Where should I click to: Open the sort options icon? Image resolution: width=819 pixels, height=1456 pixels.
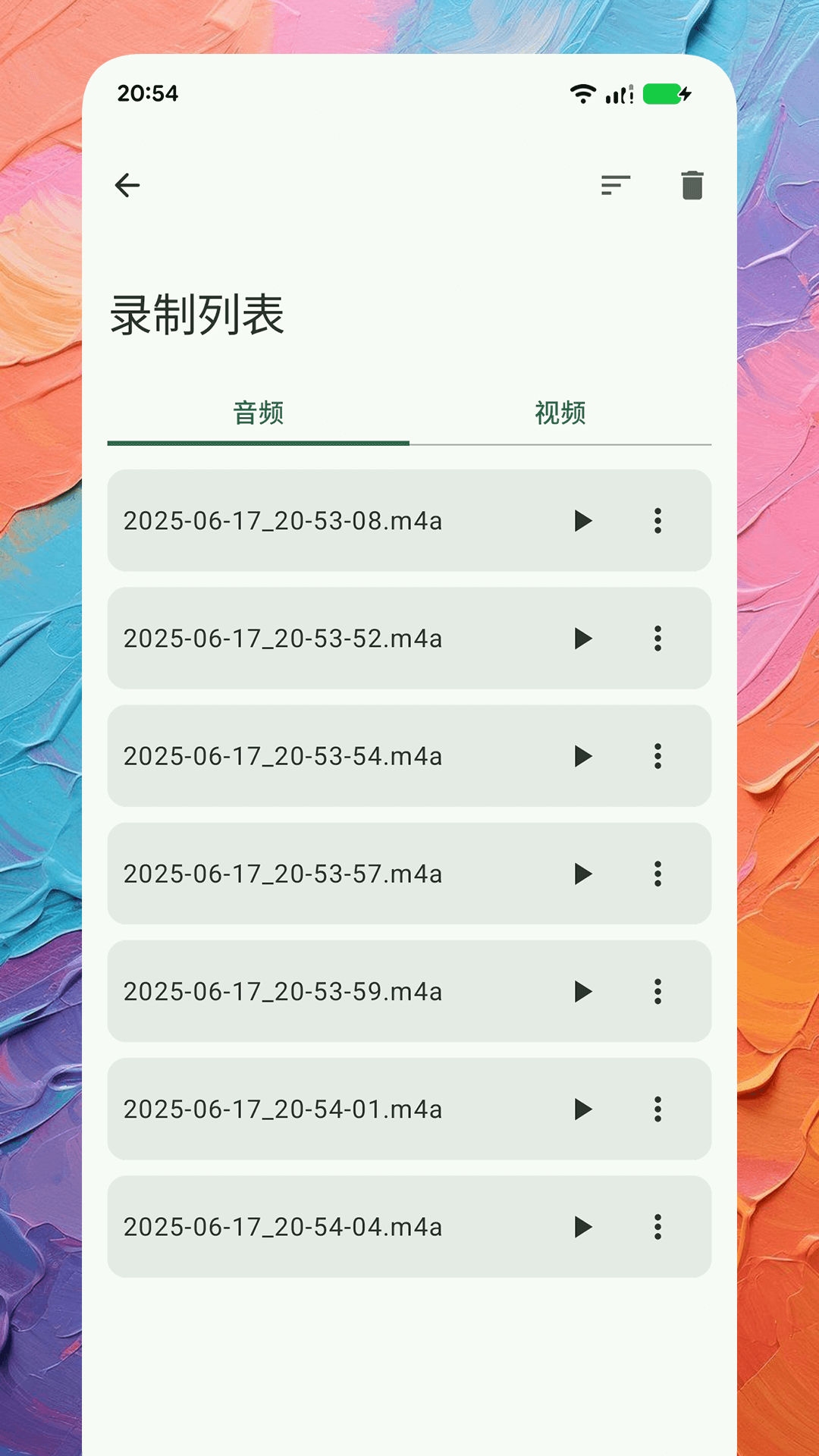pos(616,185)
